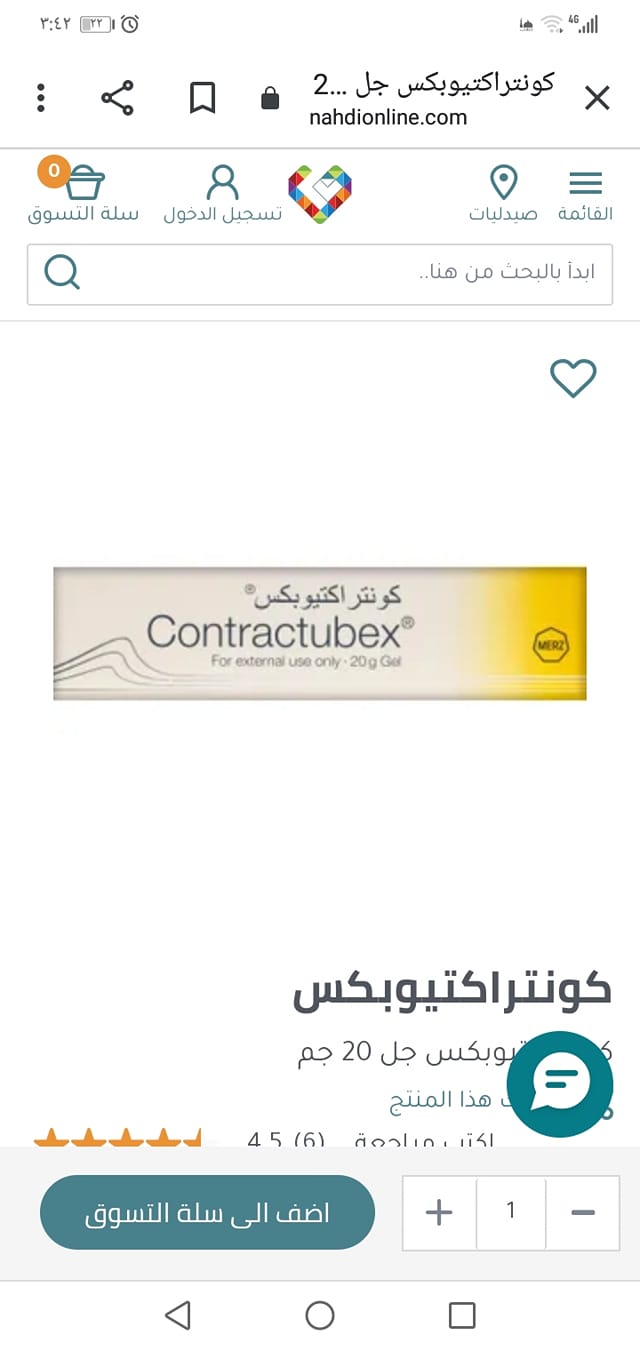Open سلة التسوق shopping cart
This screenshot has width=640, height=1351.
pyautogui.click(x=83, y=192)
